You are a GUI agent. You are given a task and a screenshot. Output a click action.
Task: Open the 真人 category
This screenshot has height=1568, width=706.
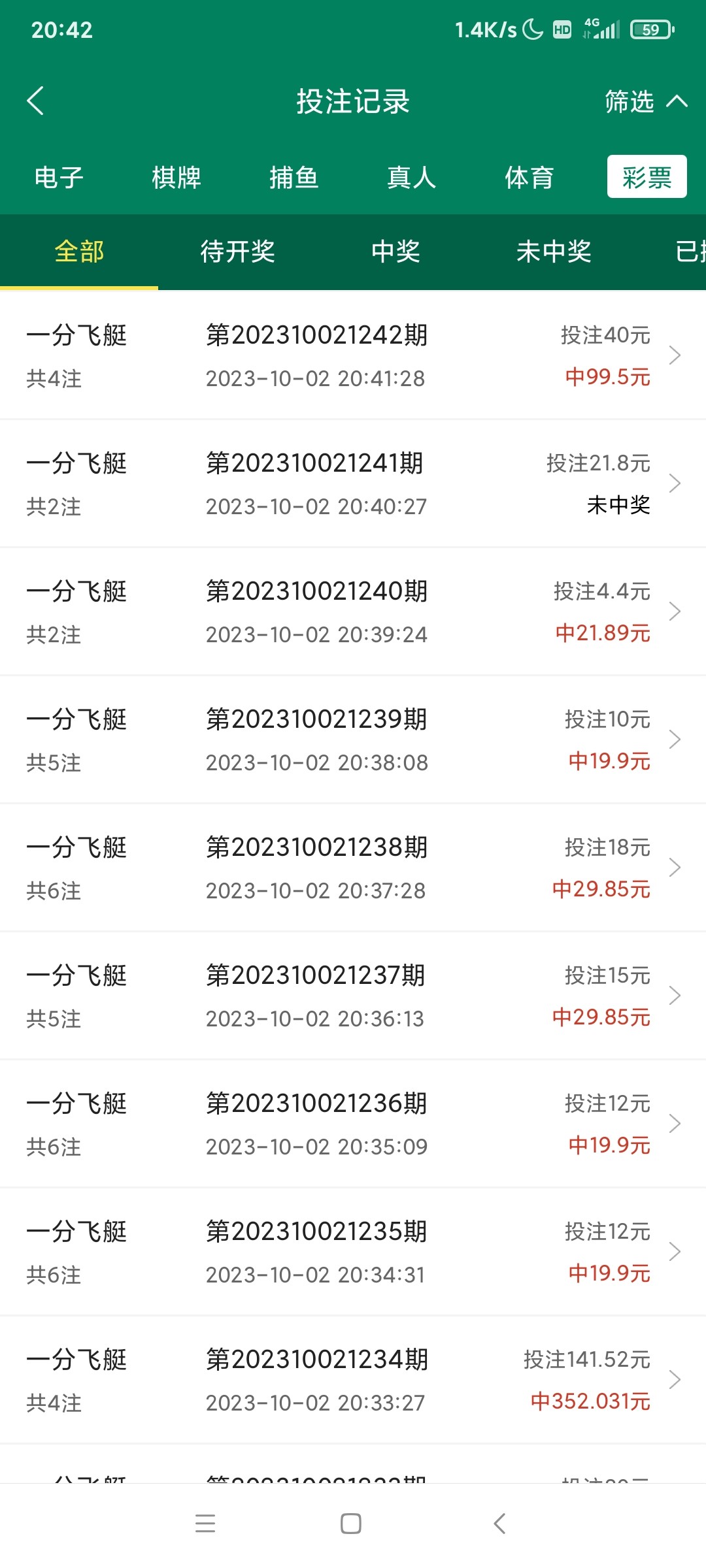(x=412, y=177)
